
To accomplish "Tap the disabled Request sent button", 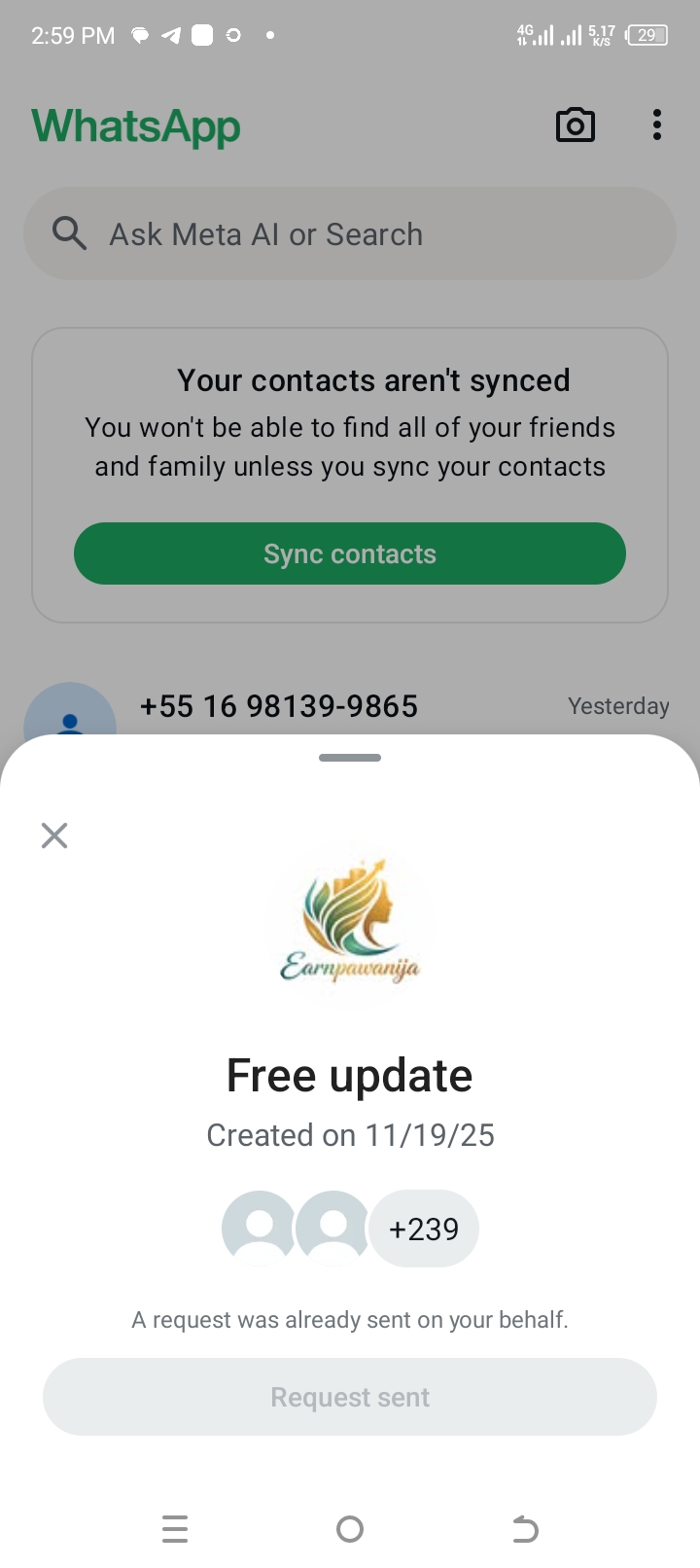I will 350,1397.
